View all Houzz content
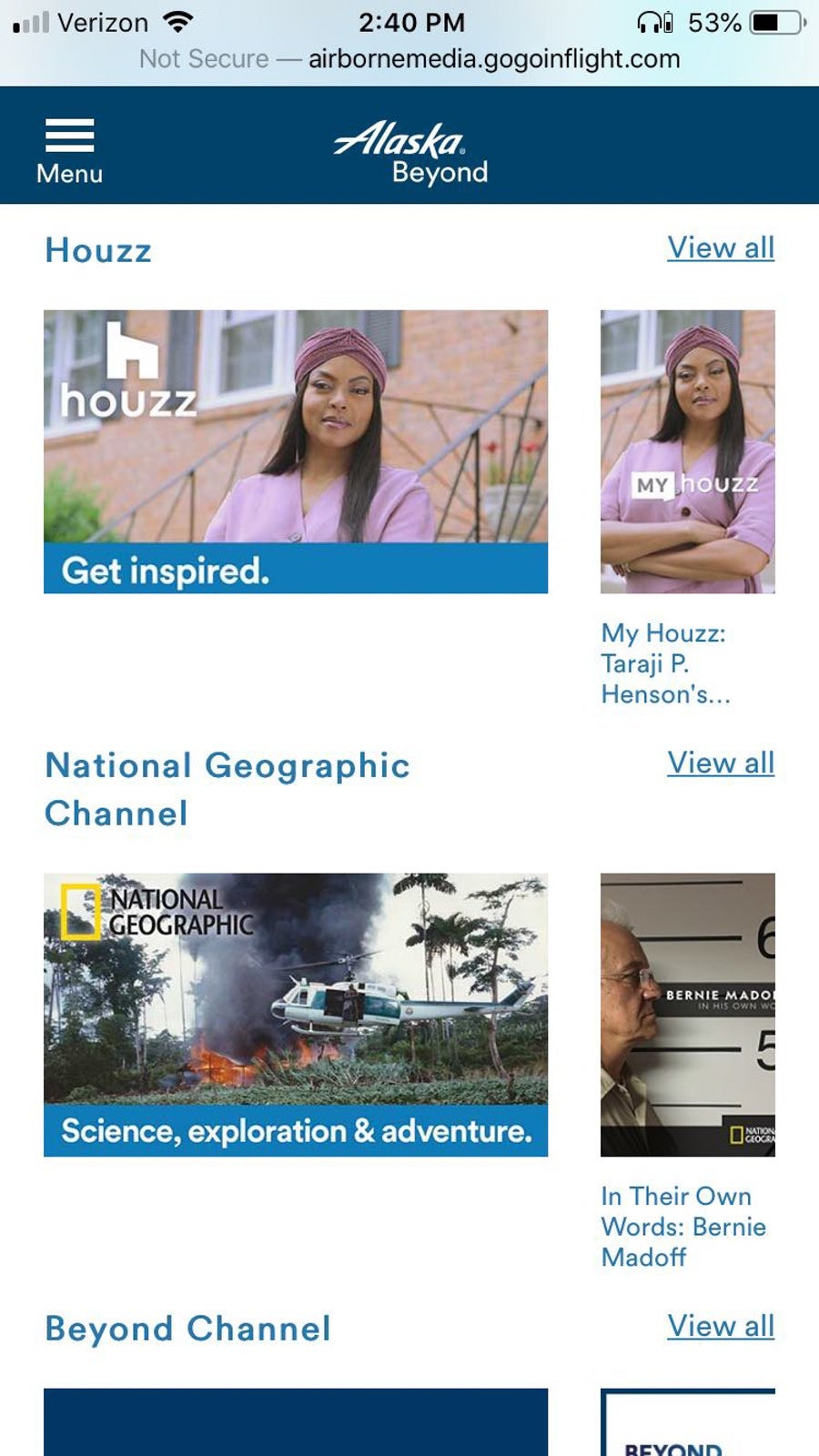 point(720,248)
